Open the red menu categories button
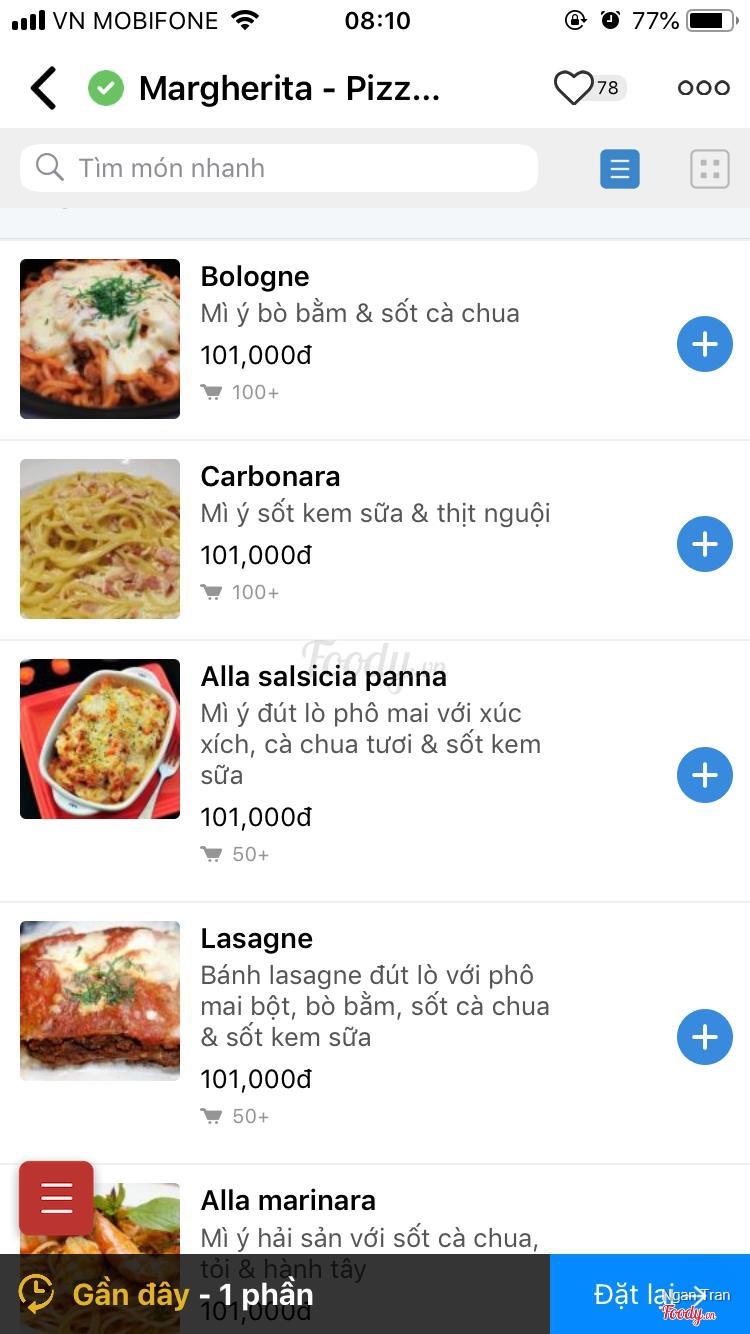 coord(56,1197)
